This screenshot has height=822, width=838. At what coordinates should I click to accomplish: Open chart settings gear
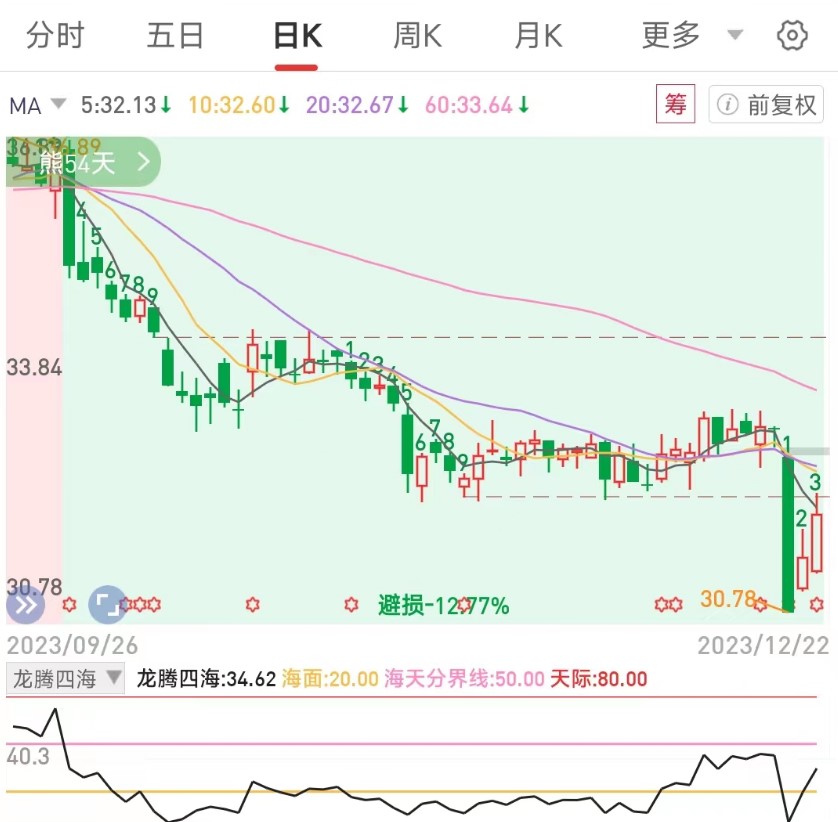click(792, 36)
